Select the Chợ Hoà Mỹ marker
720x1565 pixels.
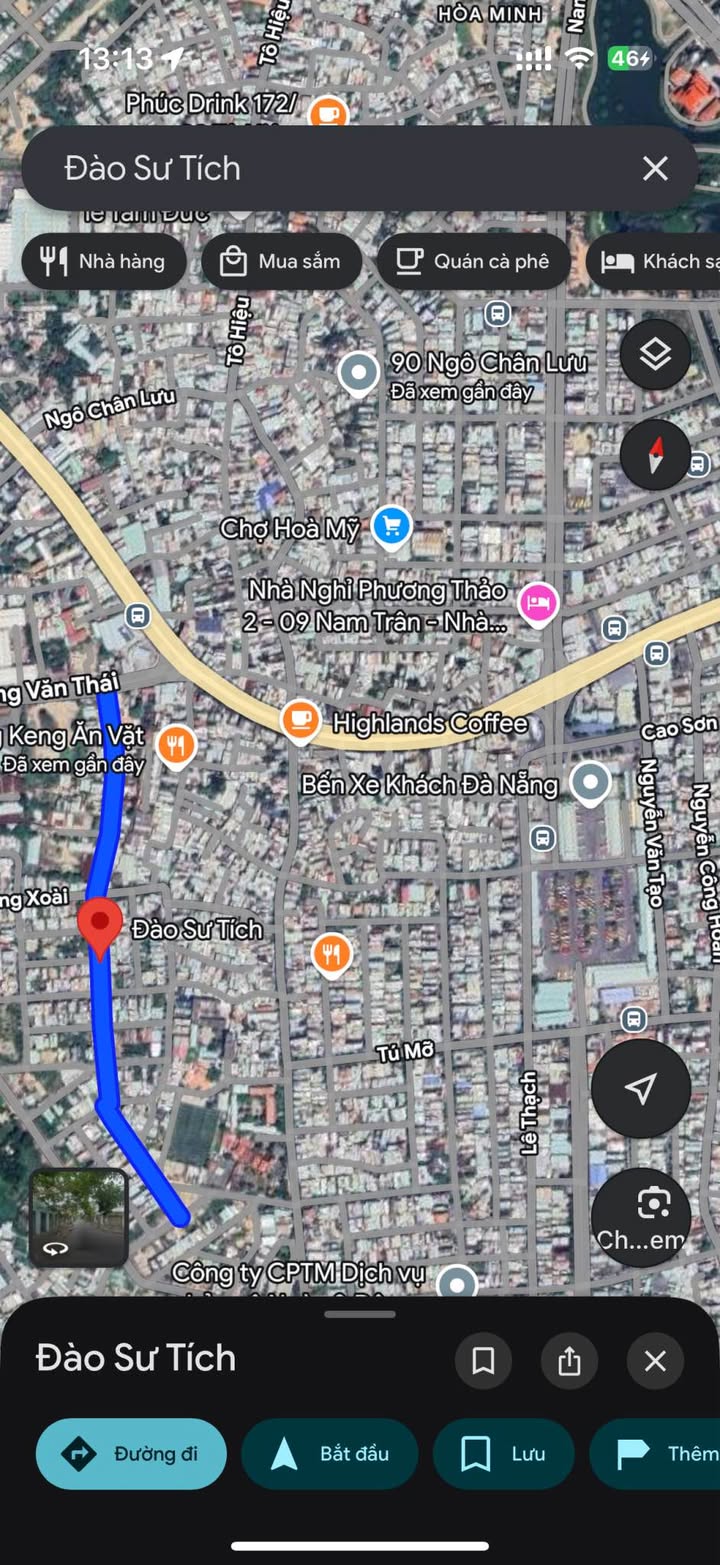(391, 526)
